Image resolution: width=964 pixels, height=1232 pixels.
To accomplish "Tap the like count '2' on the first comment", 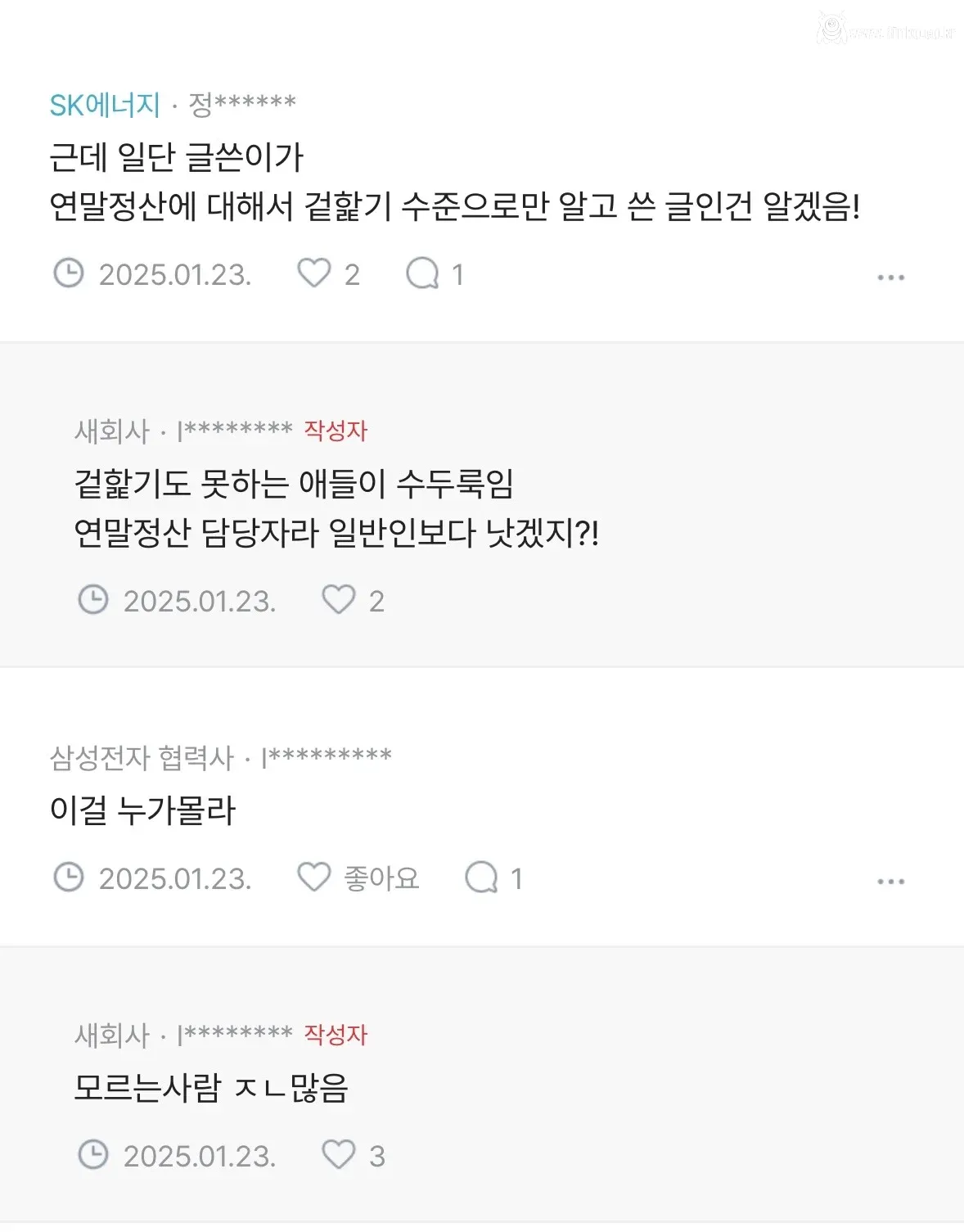I will [350, 273].
